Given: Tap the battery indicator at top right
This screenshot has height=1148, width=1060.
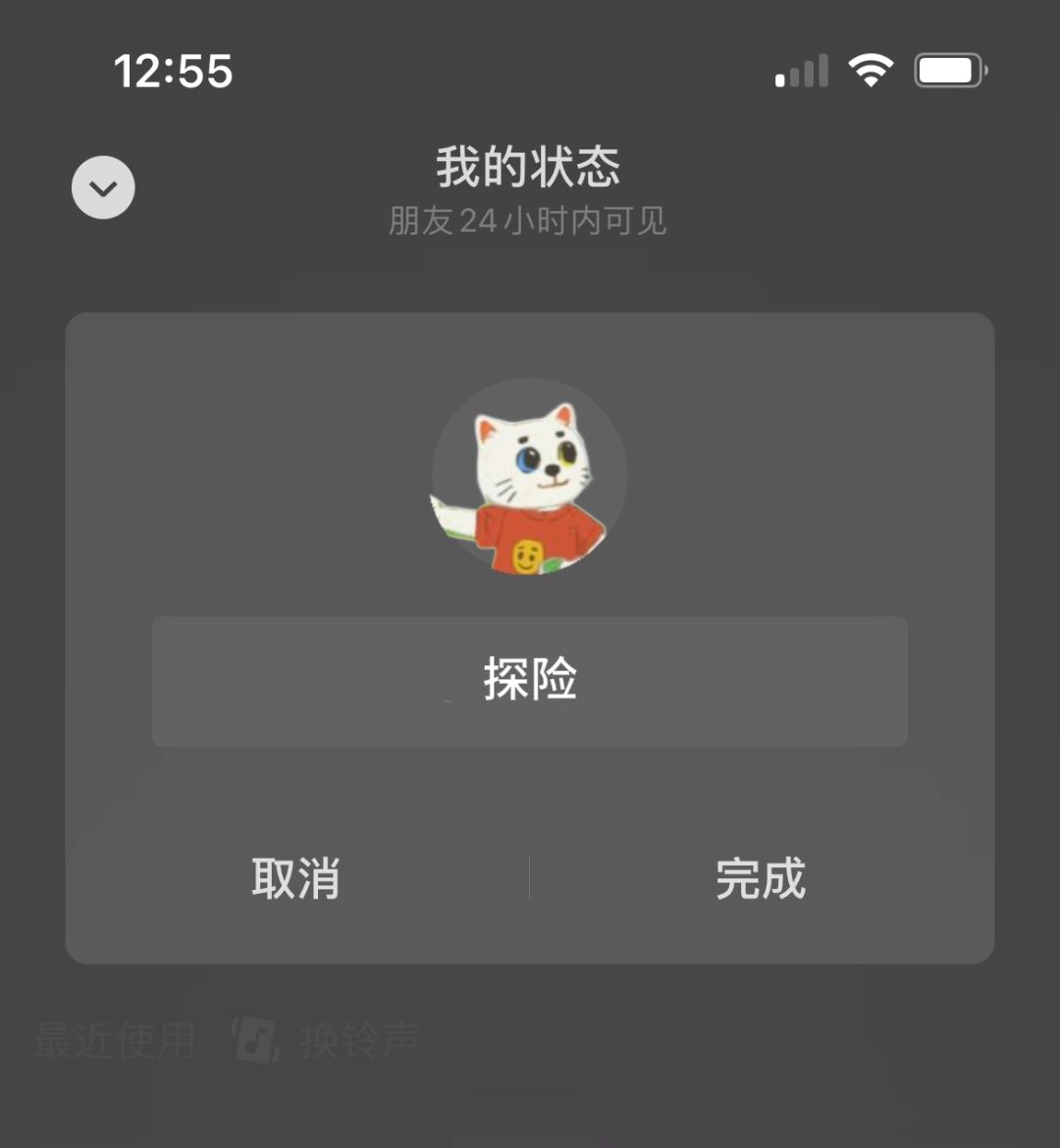Looking at the screenshot, I should coord(947,69).
